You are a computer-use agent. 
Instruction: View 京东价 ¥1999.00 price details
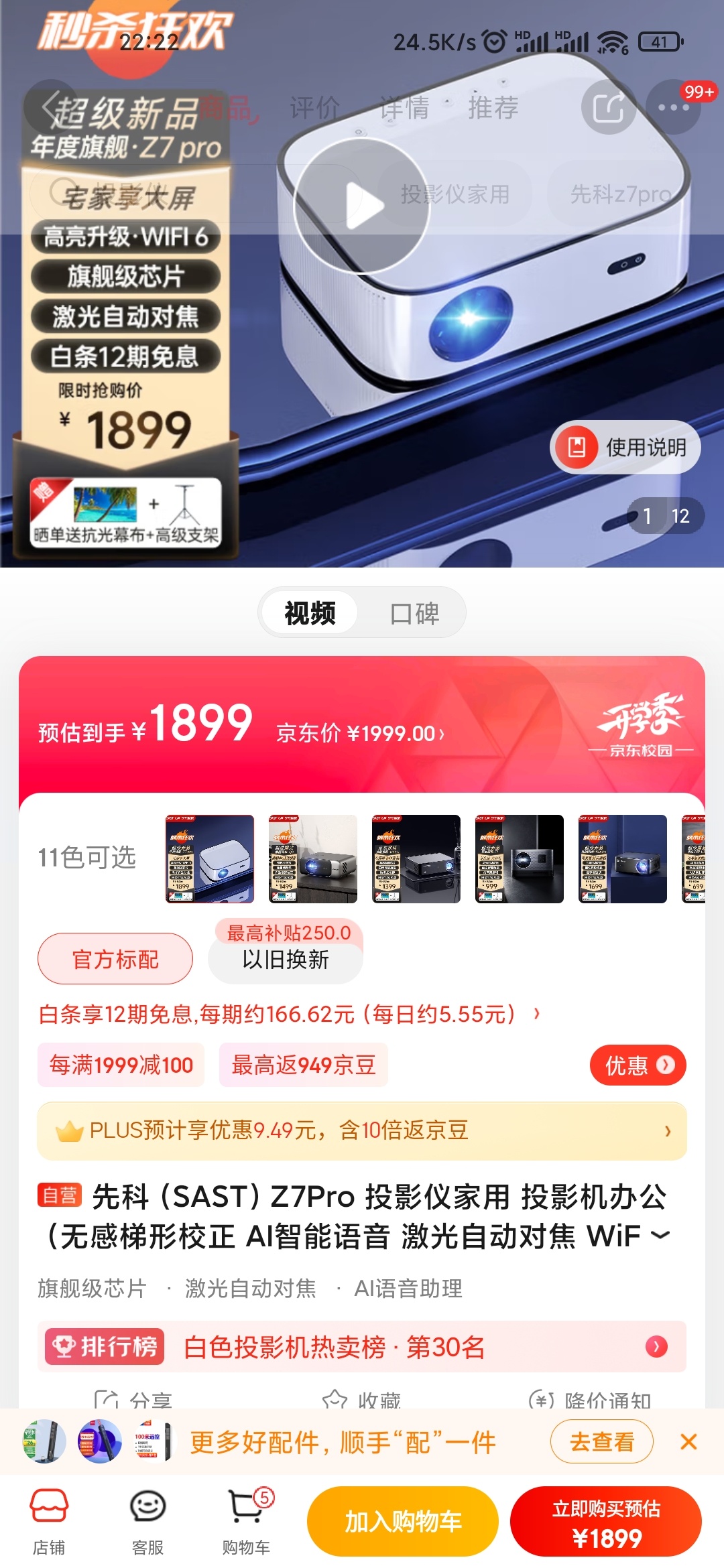(361, 733)
